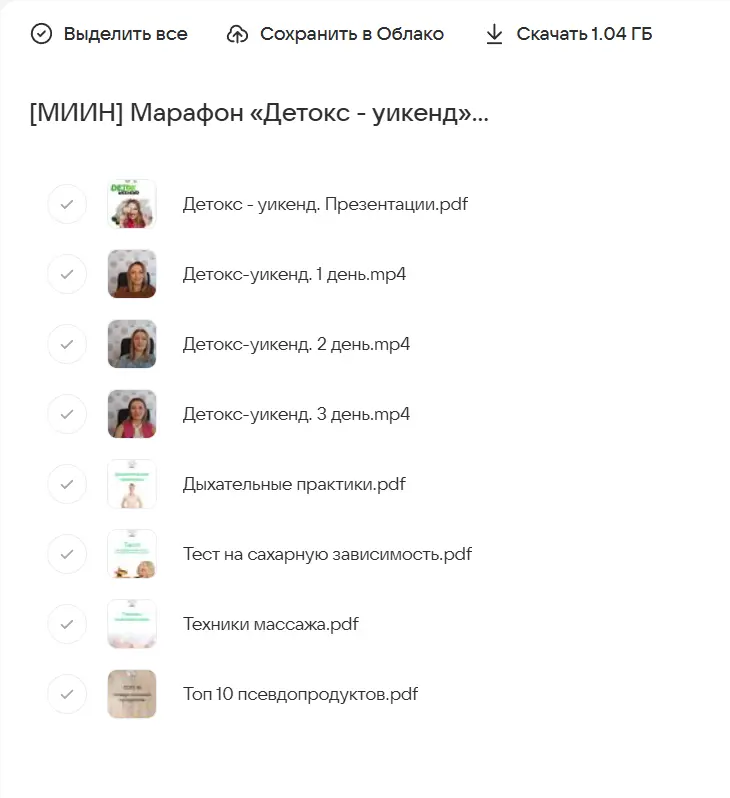The image size is (730, 798).
Task: Open video Детокс-уикенд. 3 день.mp4
Action: (296, 414)
